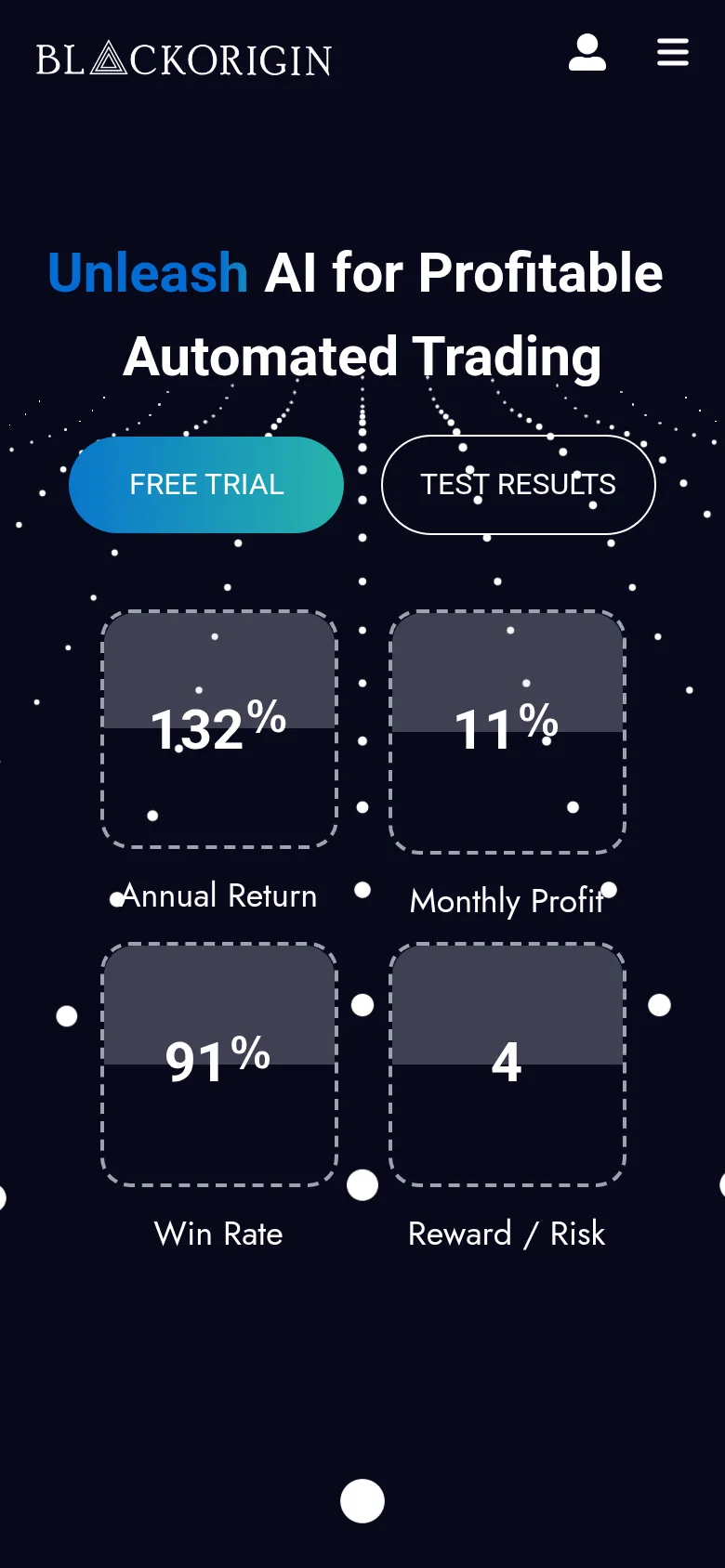Image resolution: width=725 pixels, height=1568 pixels.
Task: Start the FREE TRIAL
Action: point(206,485)
